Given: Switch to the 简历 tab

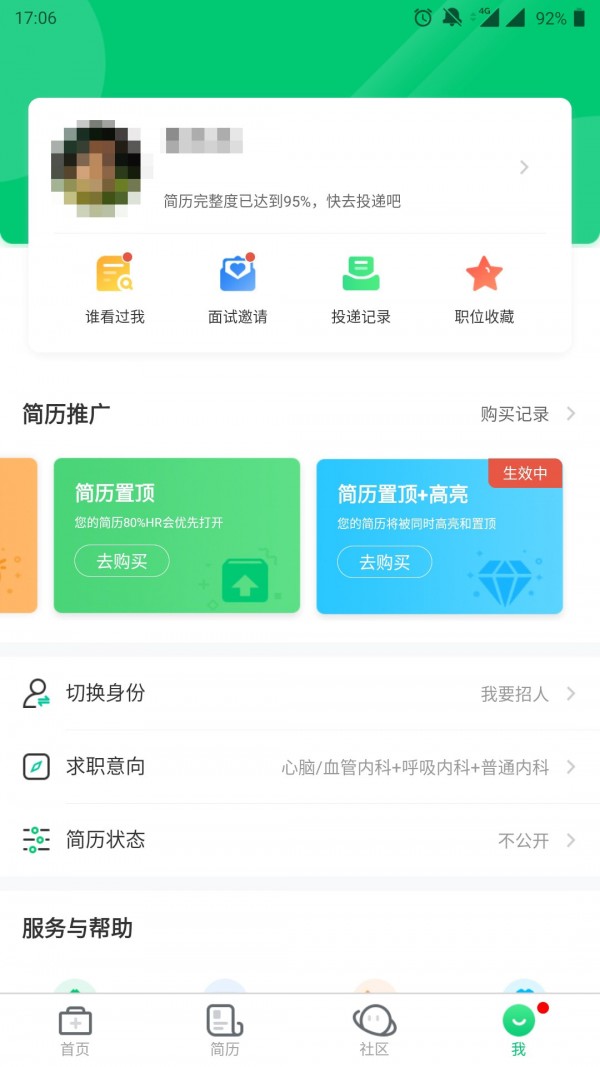Looking at the screenshot, I should 225,1030.
